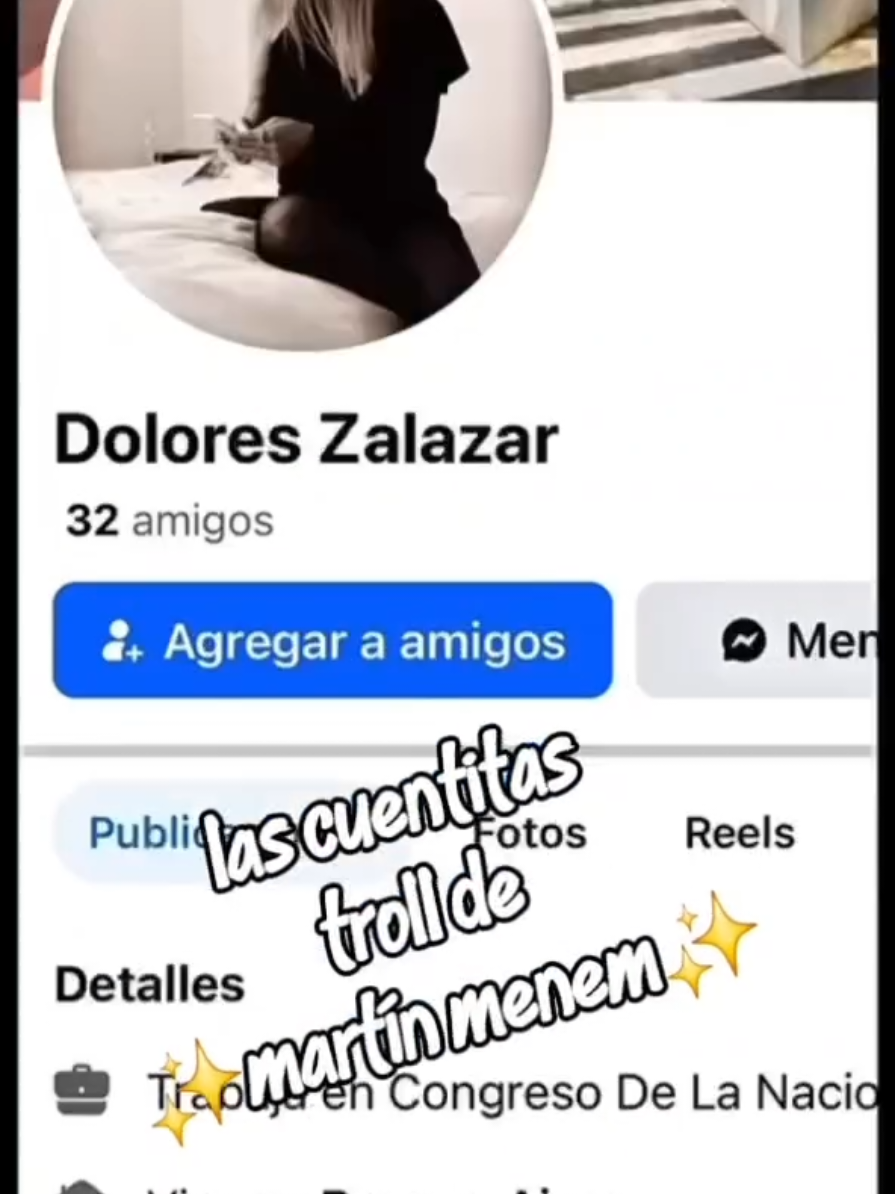Switch to the Fotos tab

tap(532, 832)
